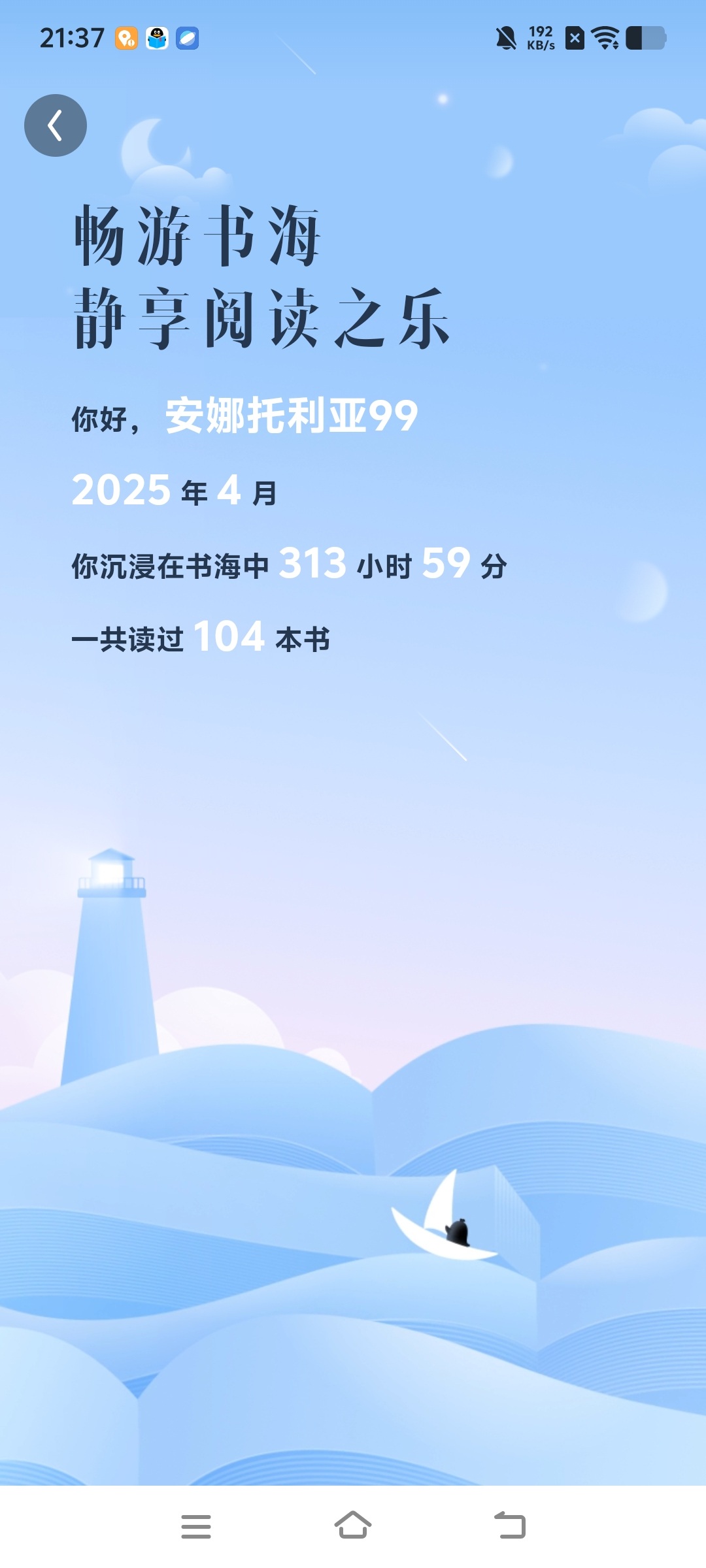Go to the home screen
This screenshot has height=1568, width=706.
click(353, 1525)
